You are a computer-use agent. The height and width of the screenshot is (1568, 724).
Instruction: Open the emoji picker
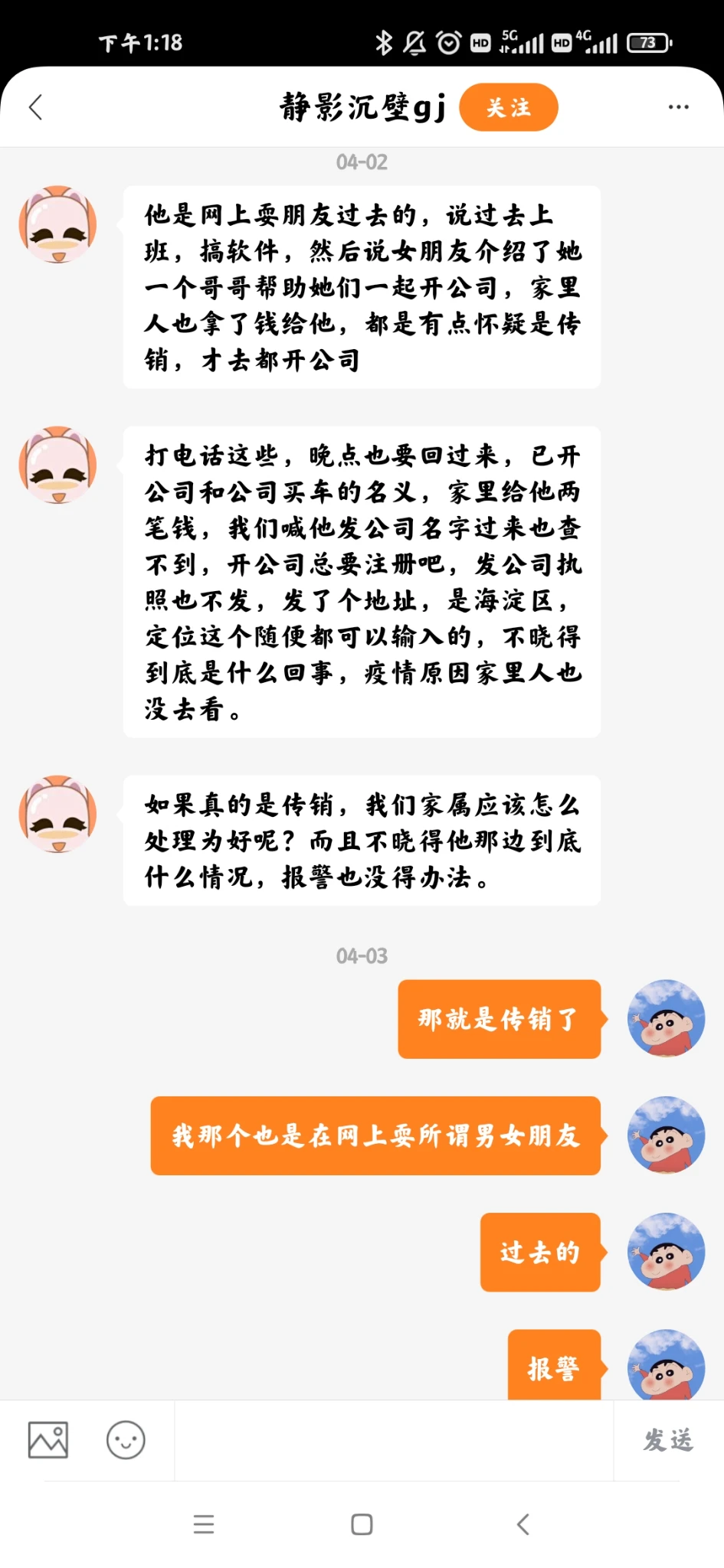pyautogui.click(x=126, y=1440)
